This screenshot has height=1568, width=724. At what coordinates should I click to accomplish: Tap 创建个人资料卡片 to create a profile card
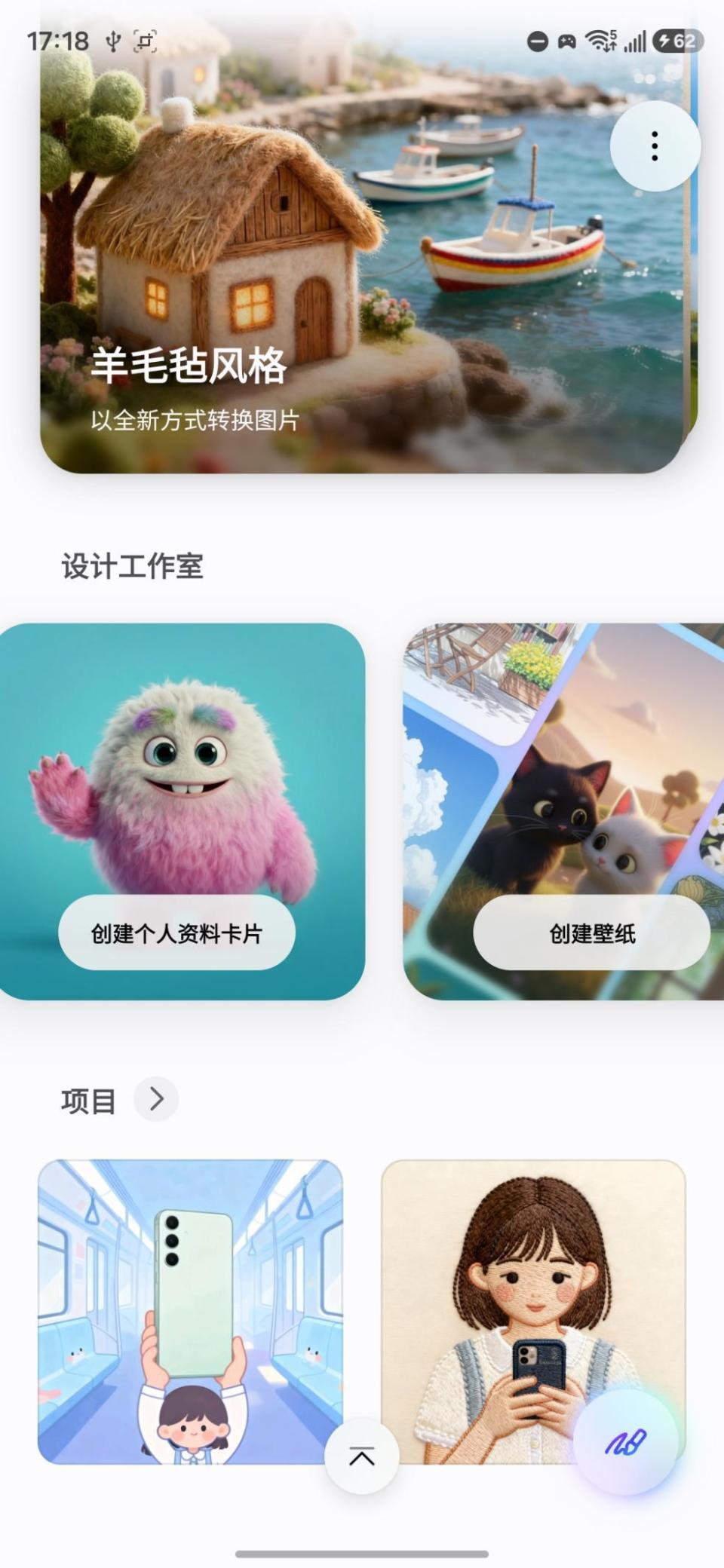tap(178, 933)
